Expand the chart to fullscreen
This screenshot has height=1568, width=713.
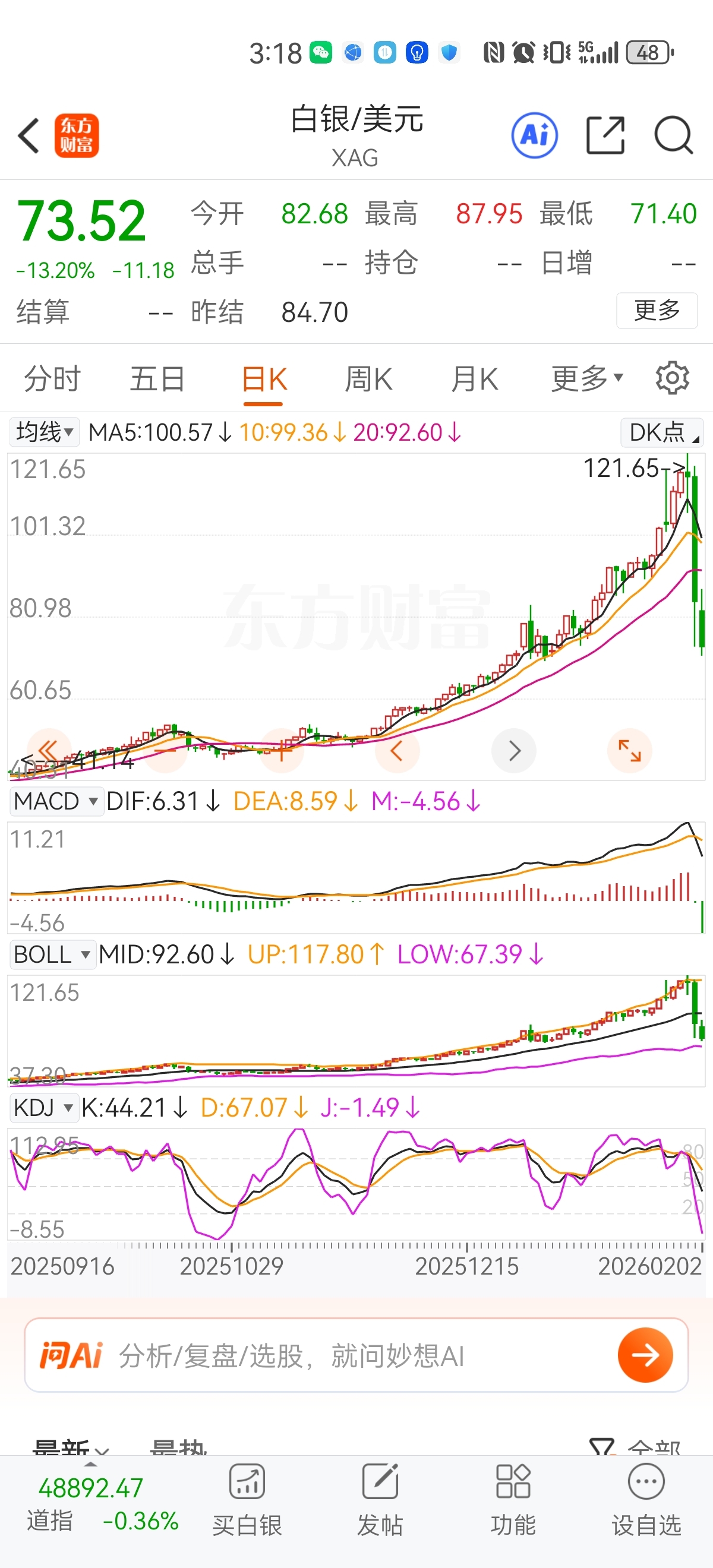coord(630,751)
